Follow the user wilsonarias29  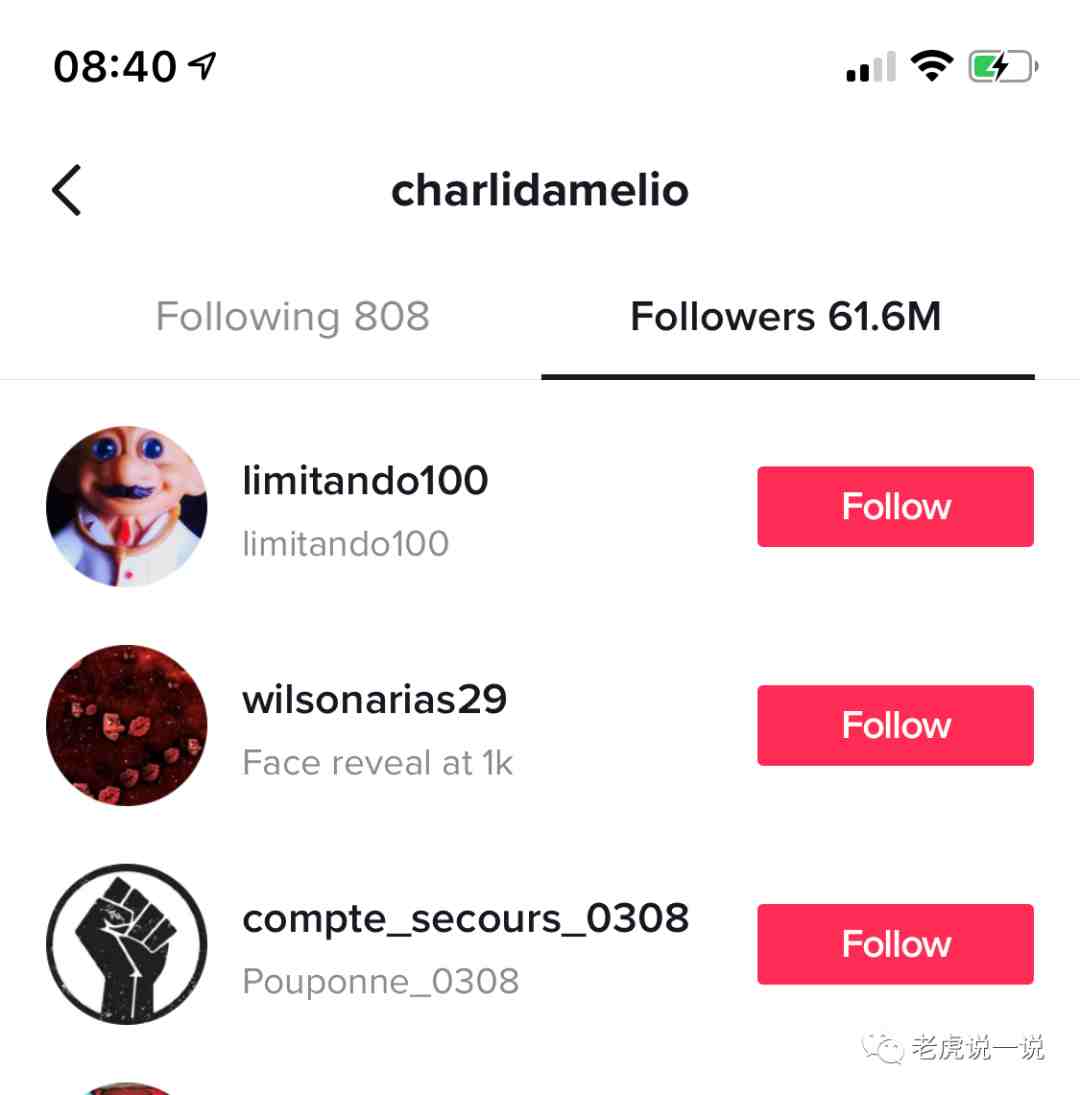895,726
